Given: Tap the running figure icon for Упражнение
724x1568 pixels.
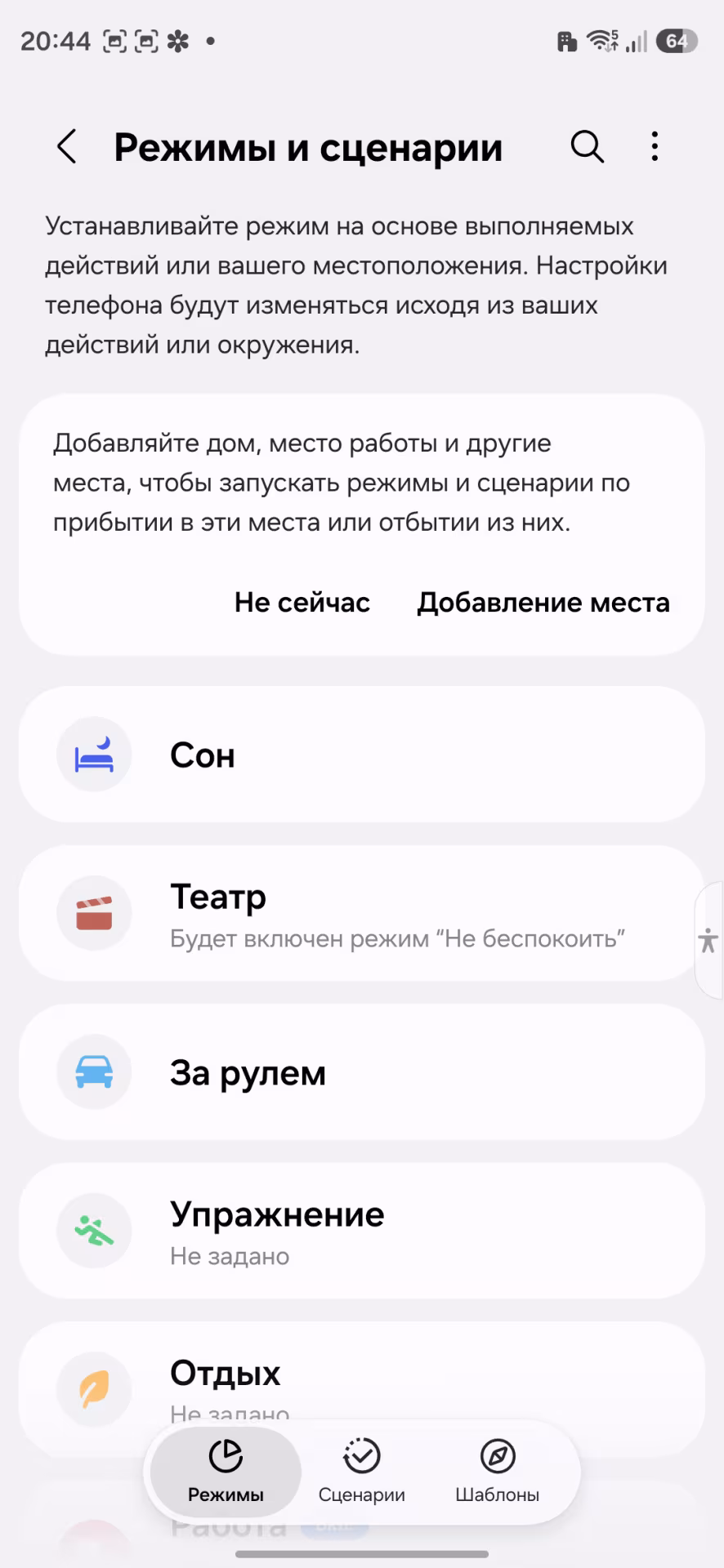Looking at the screenshot, I should 94,1231.
